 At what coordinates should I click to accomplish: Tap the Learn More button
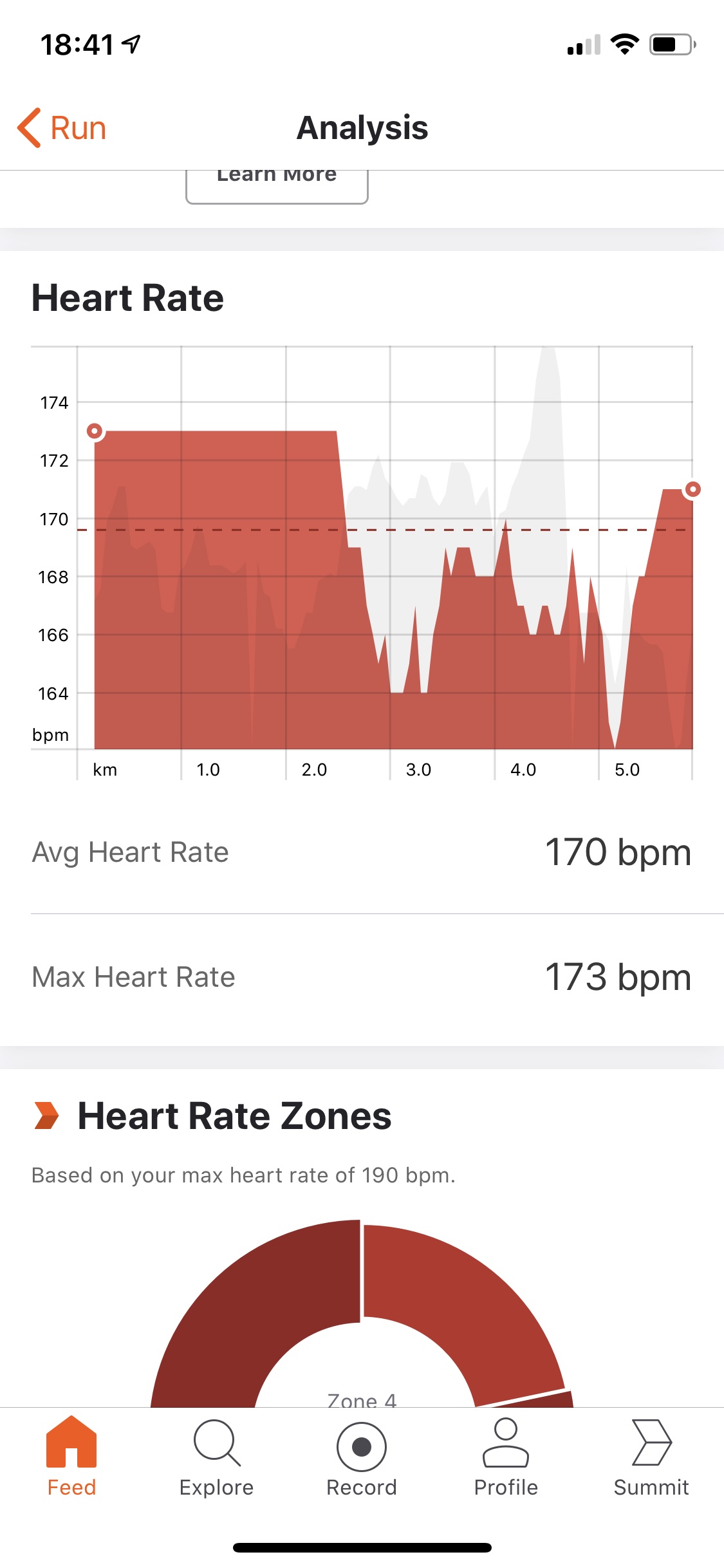[277, 185]
